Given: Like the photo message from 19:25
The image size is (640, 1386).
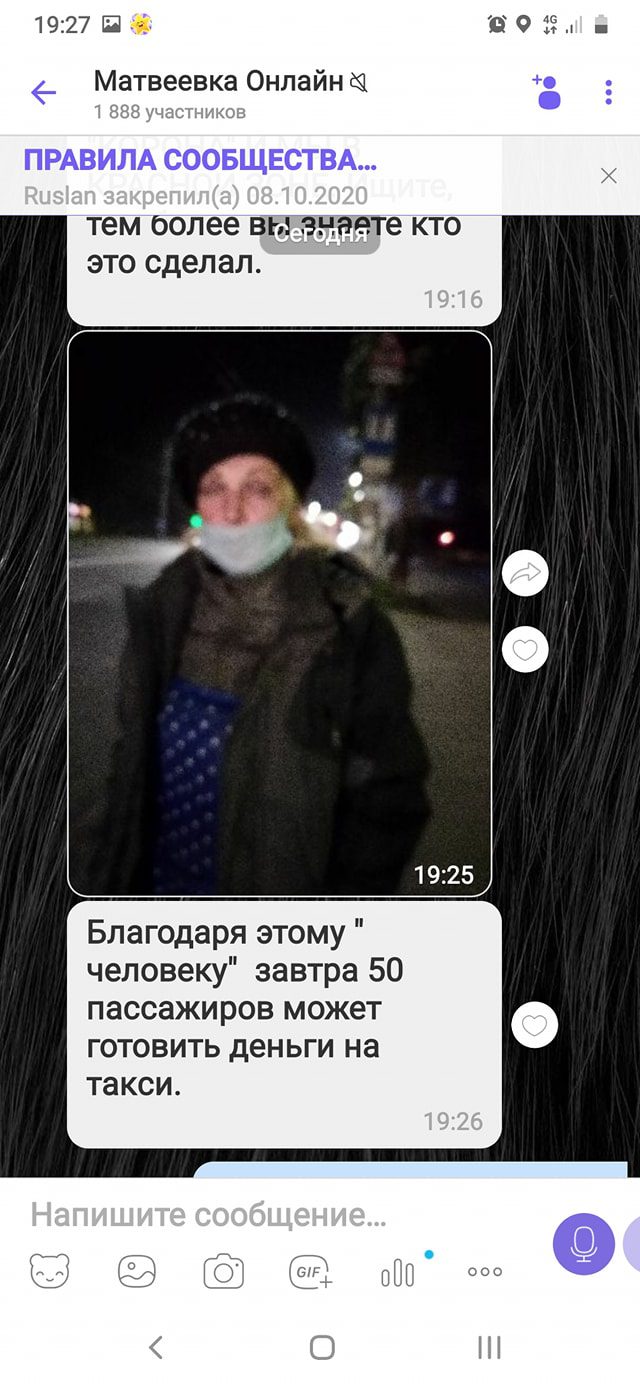Looking at the screenshot, I should pyautogui.click(x=525, y=650).
